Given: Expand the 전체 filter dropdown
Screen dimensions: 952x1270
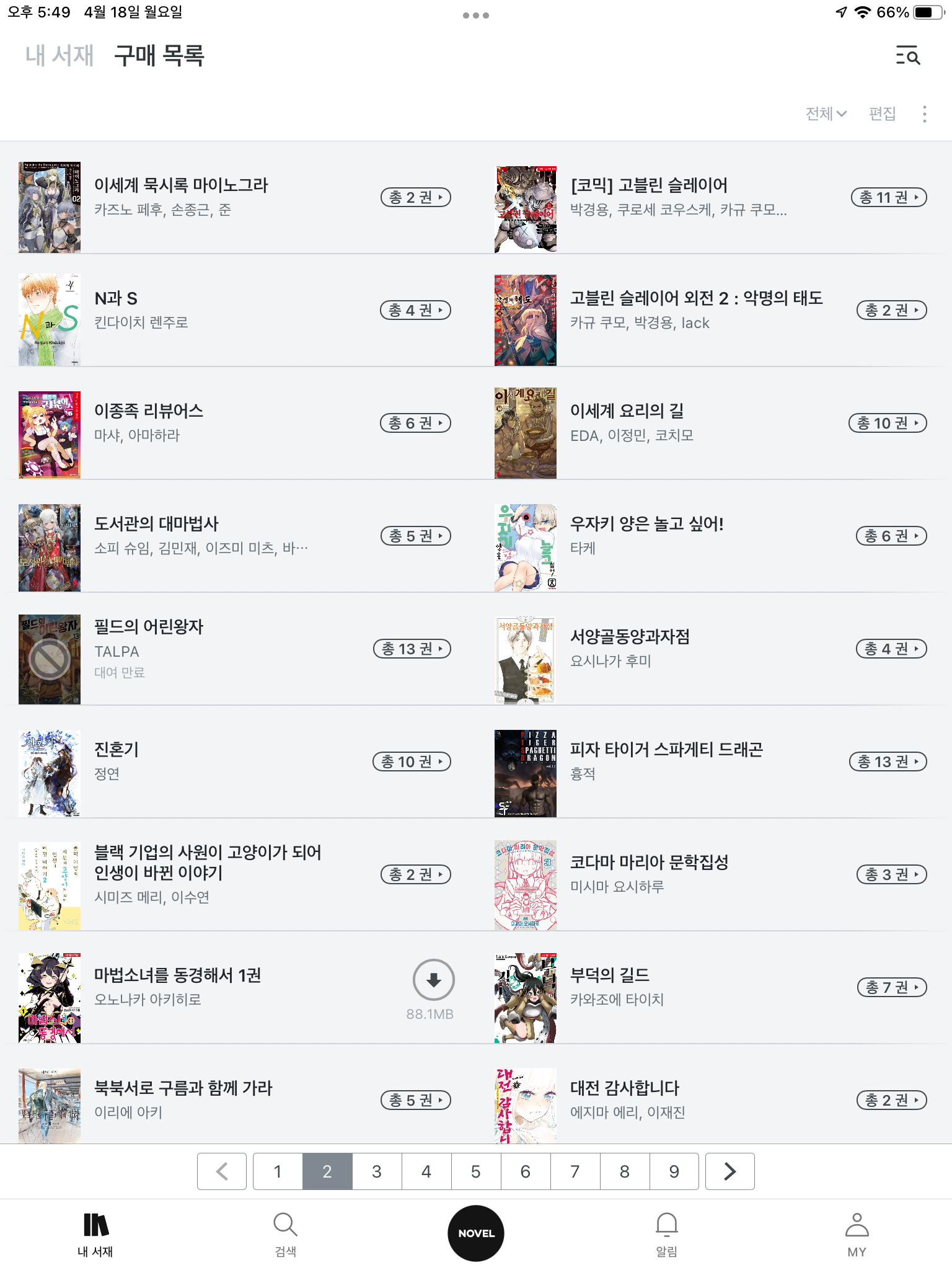Looking at the screenshot, I should point(826,114).
